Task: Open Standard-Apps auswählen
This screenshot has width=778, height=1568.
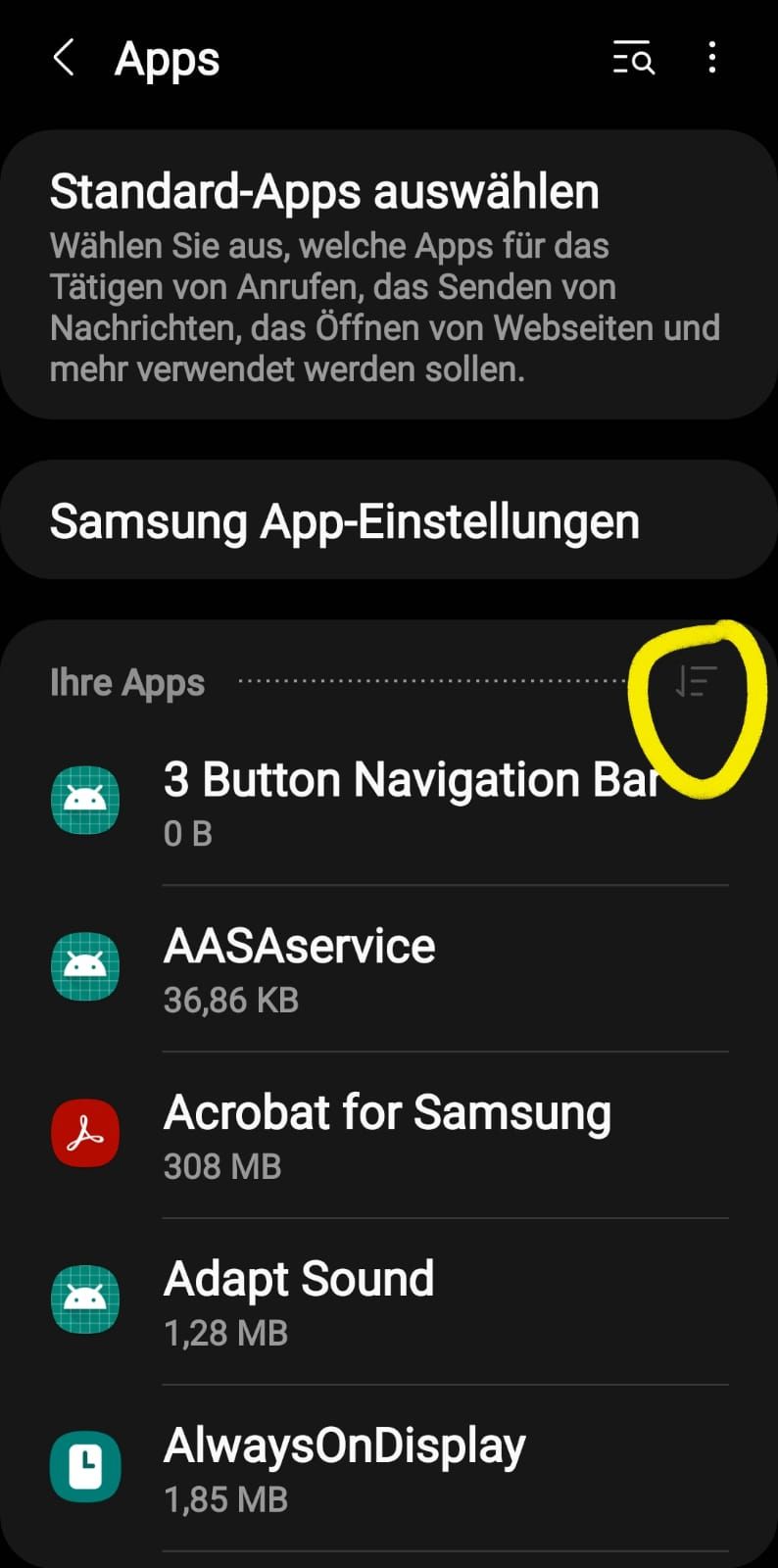Action: coord(388,275)
